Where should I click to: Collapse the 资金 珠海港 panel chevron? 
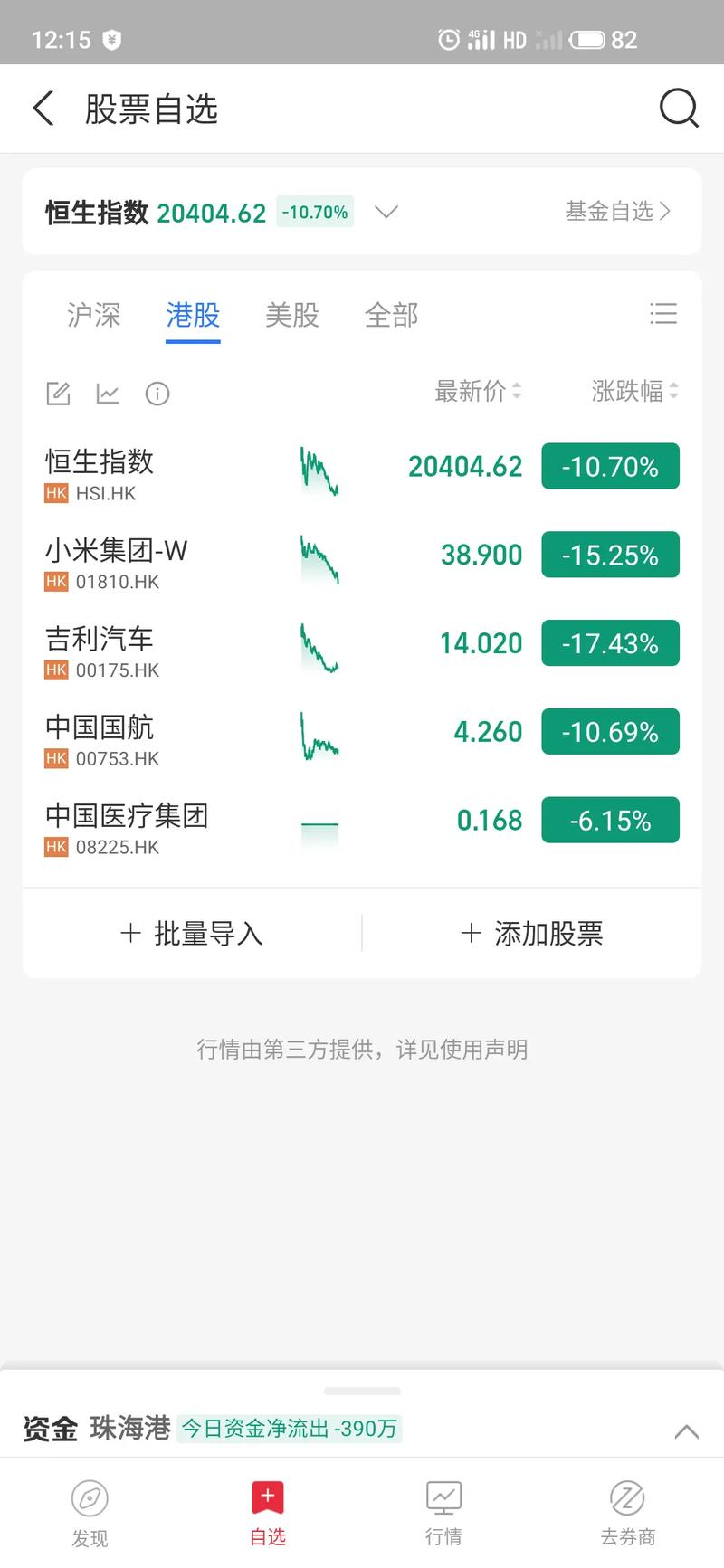click(686, 1430)
